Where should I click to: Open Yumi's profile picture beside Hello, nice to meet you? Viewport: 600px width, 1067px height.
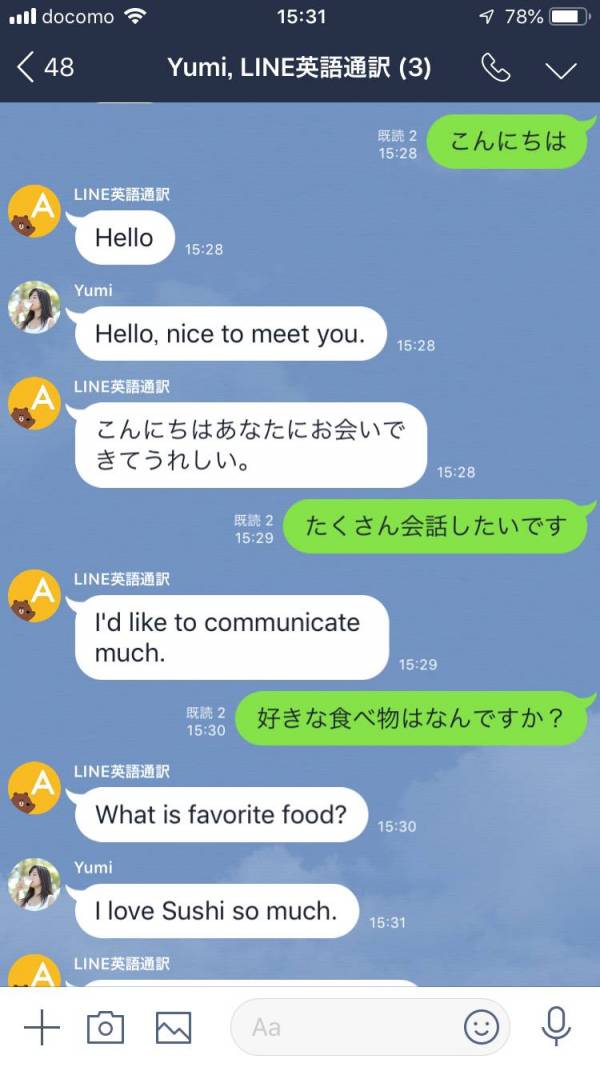pyautogui.click(x=34, y=307)
